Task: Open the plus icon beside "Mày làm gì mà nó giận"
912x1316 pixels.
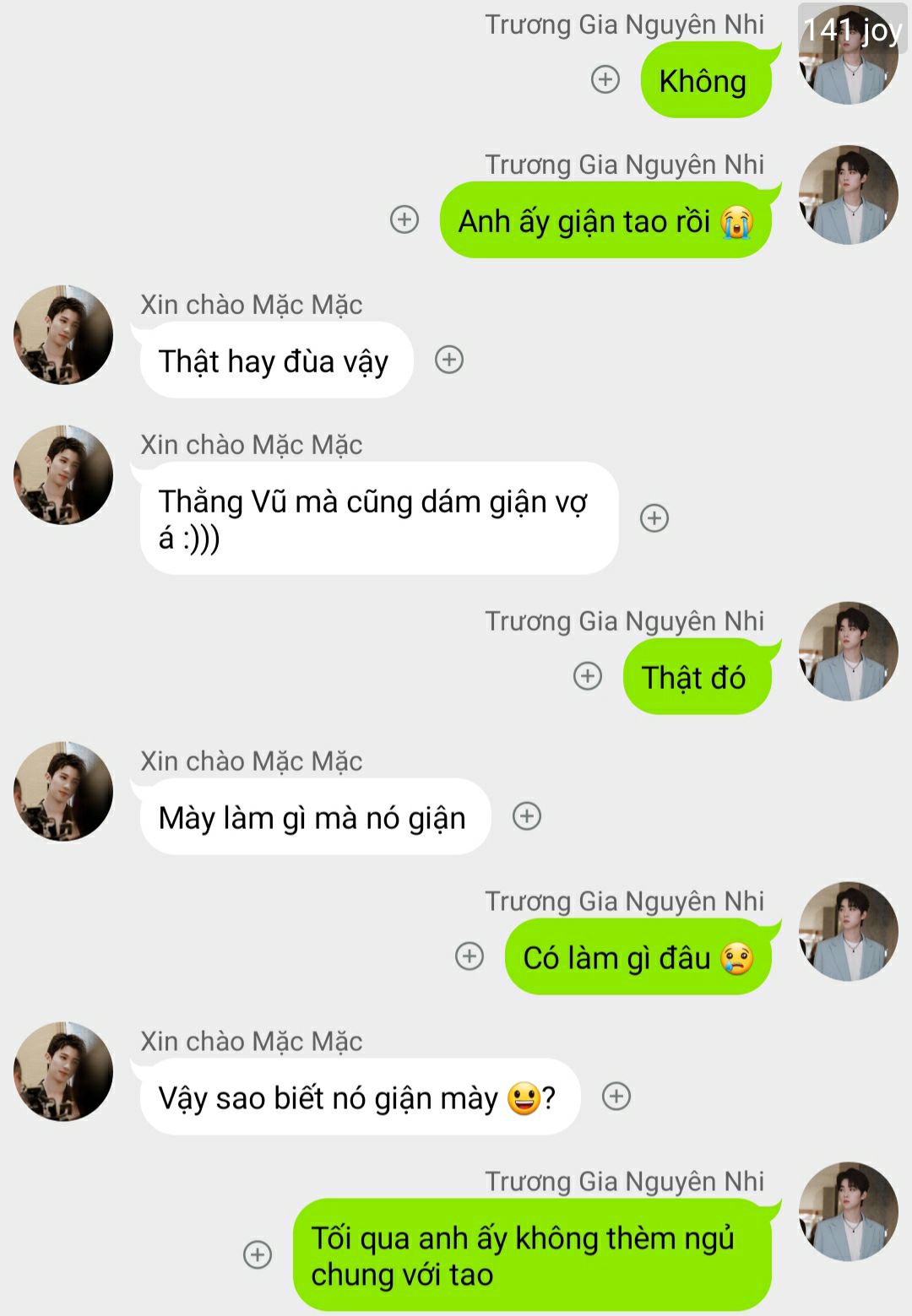Action: click(x=527, y=815)
